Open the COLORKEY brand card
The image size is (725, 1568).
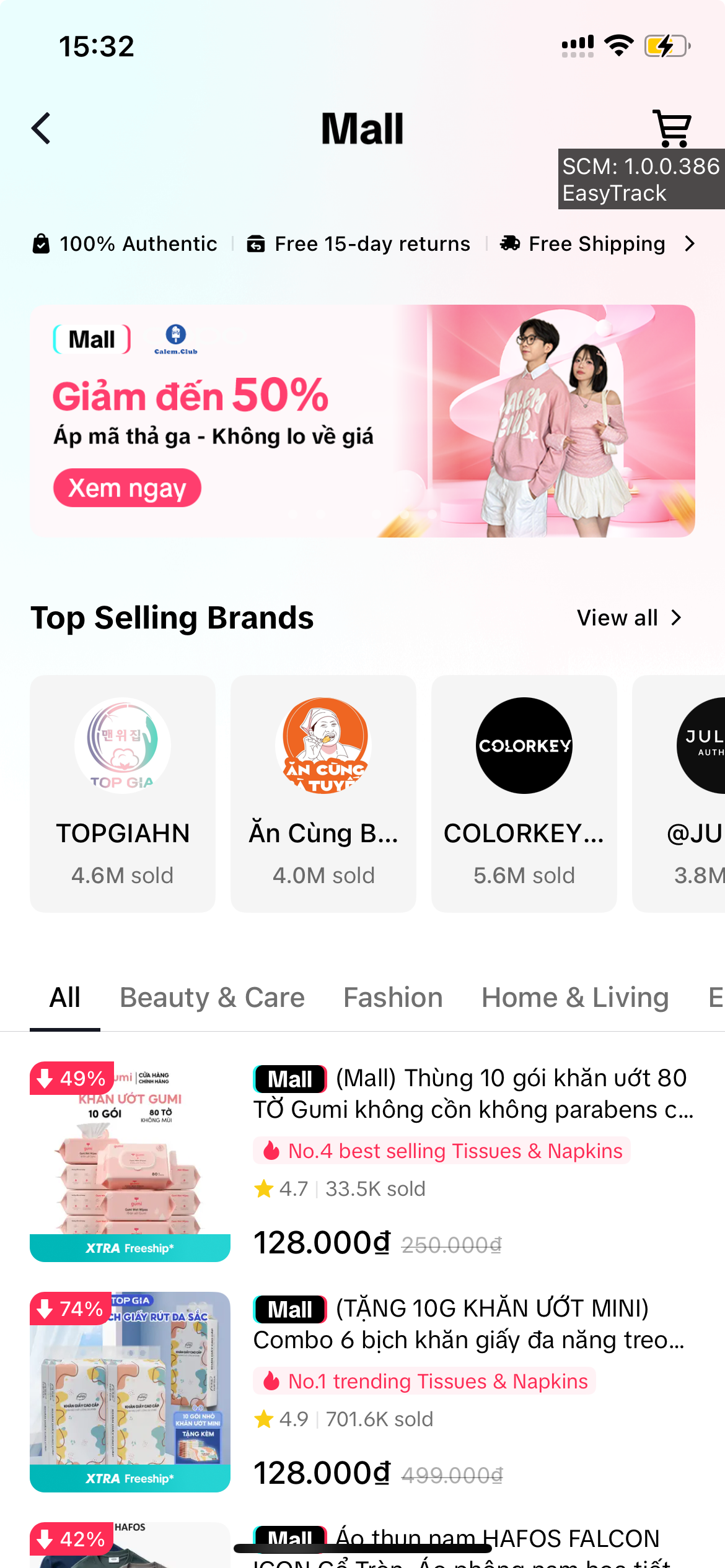click(x=524, y=793)
